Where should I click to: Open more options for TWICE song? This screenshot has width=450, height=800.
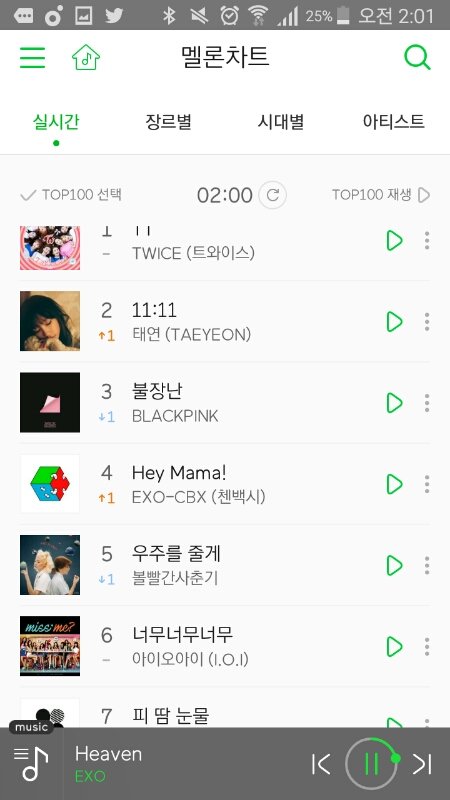click(x=427, y=240)
